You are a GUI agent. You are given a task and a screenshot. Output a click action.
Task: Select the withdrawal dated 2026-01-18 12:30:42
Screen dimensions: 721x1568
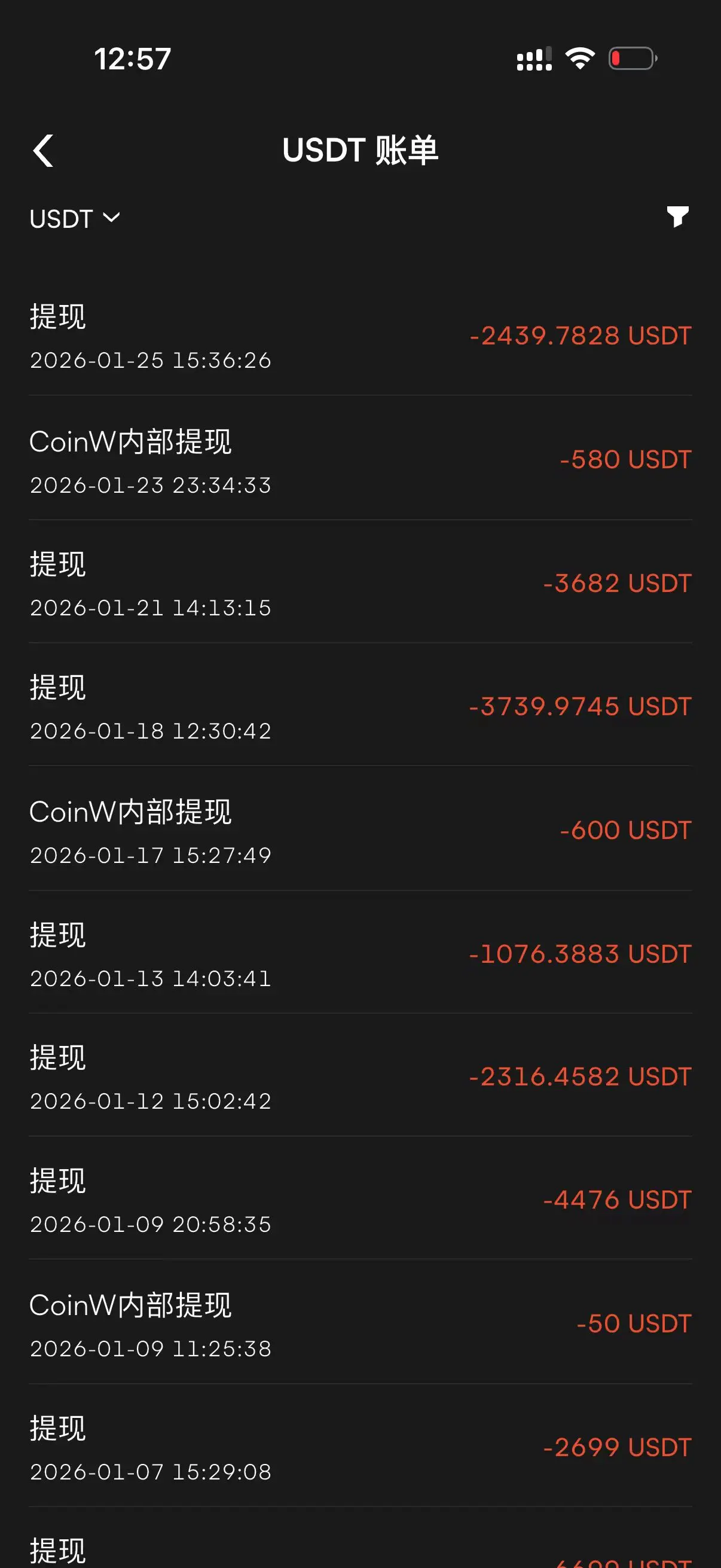coord(360,707)
